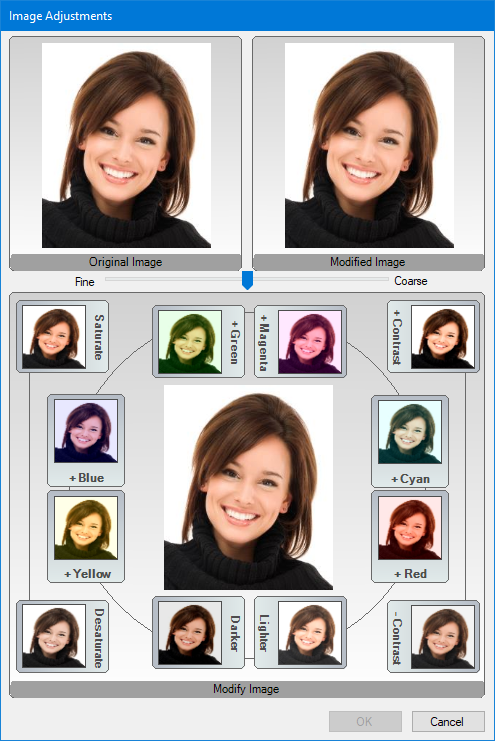Add yellow using +Yellow tile
The height and width of the screenshot is (741, 495).
[x=86, y=536]
